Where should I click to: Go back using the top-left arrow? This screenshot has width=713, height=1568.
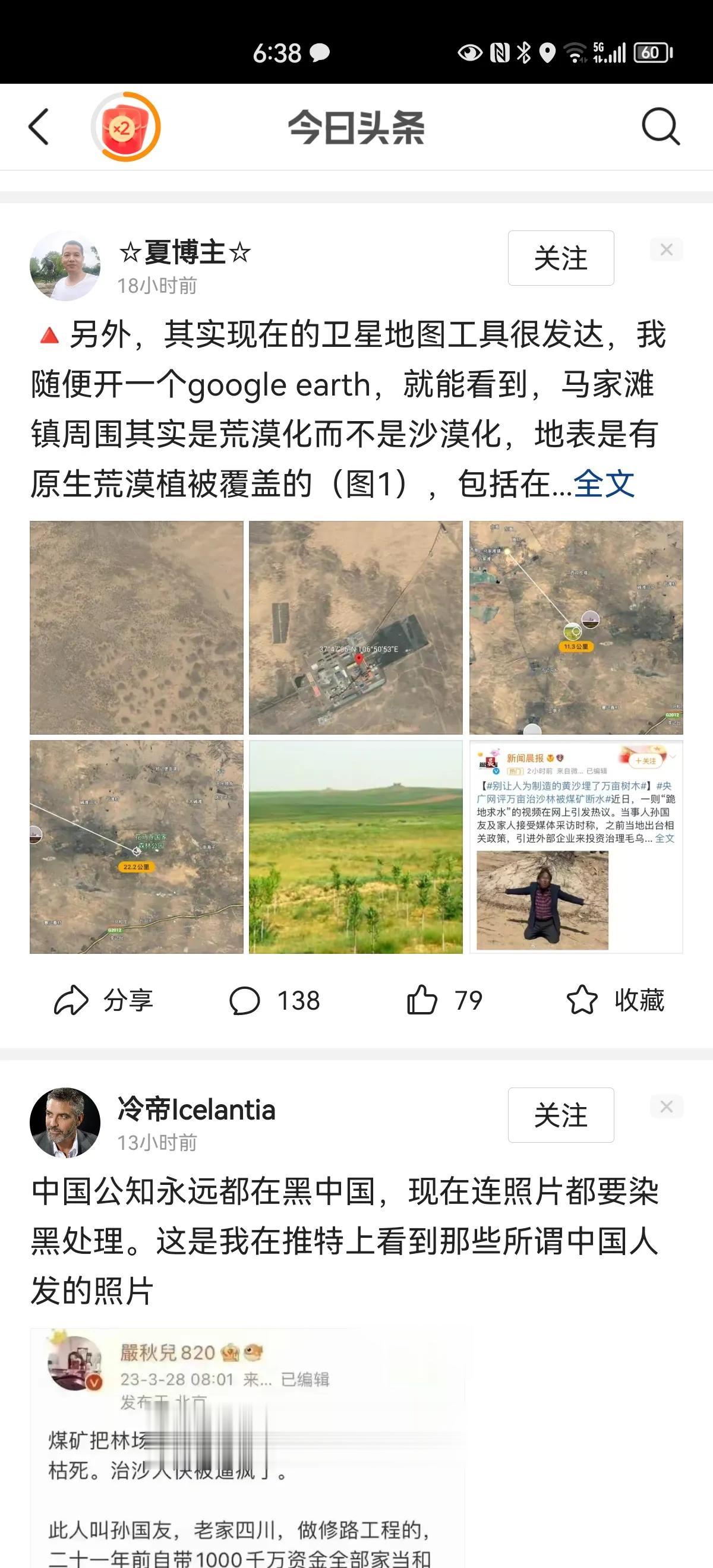39,127
